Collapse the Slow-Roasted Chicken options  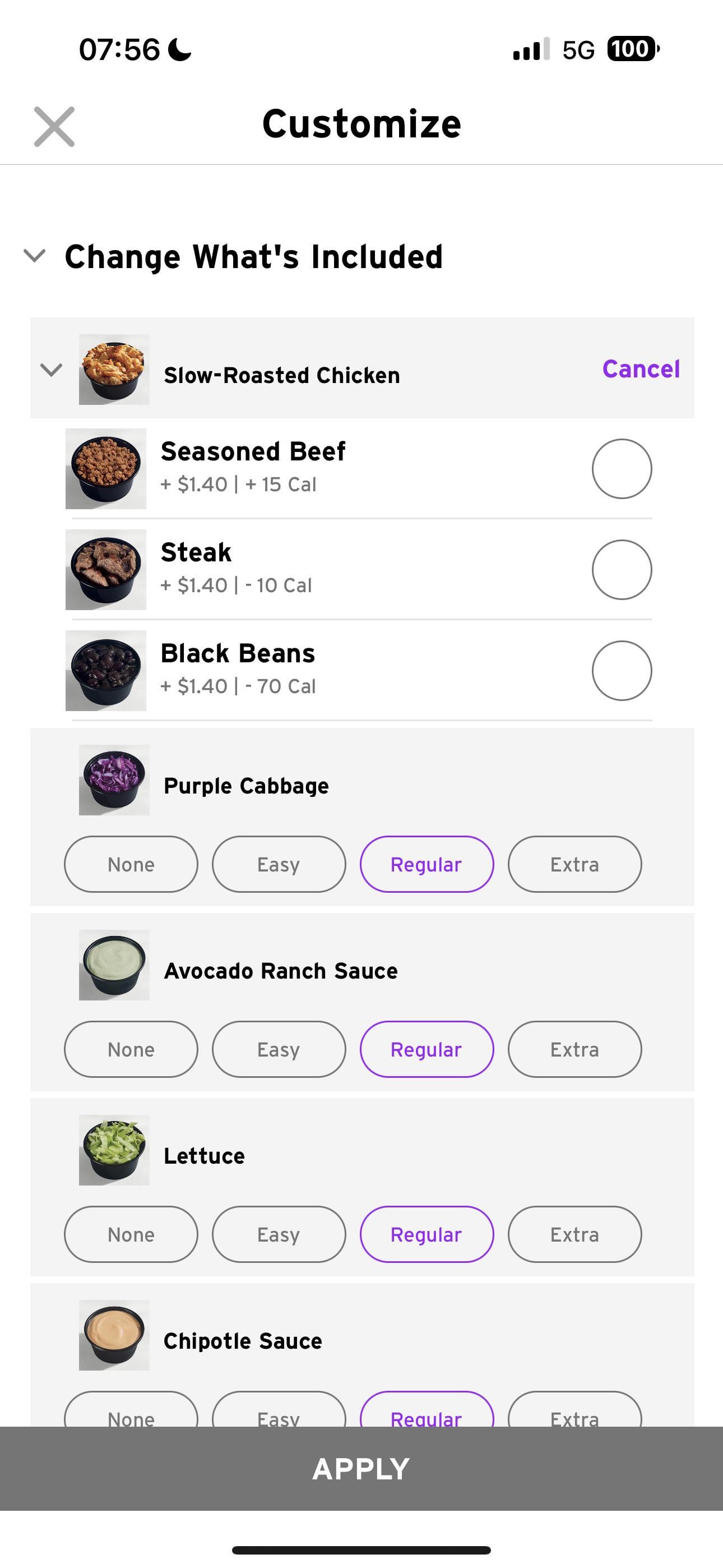[51, 370]
